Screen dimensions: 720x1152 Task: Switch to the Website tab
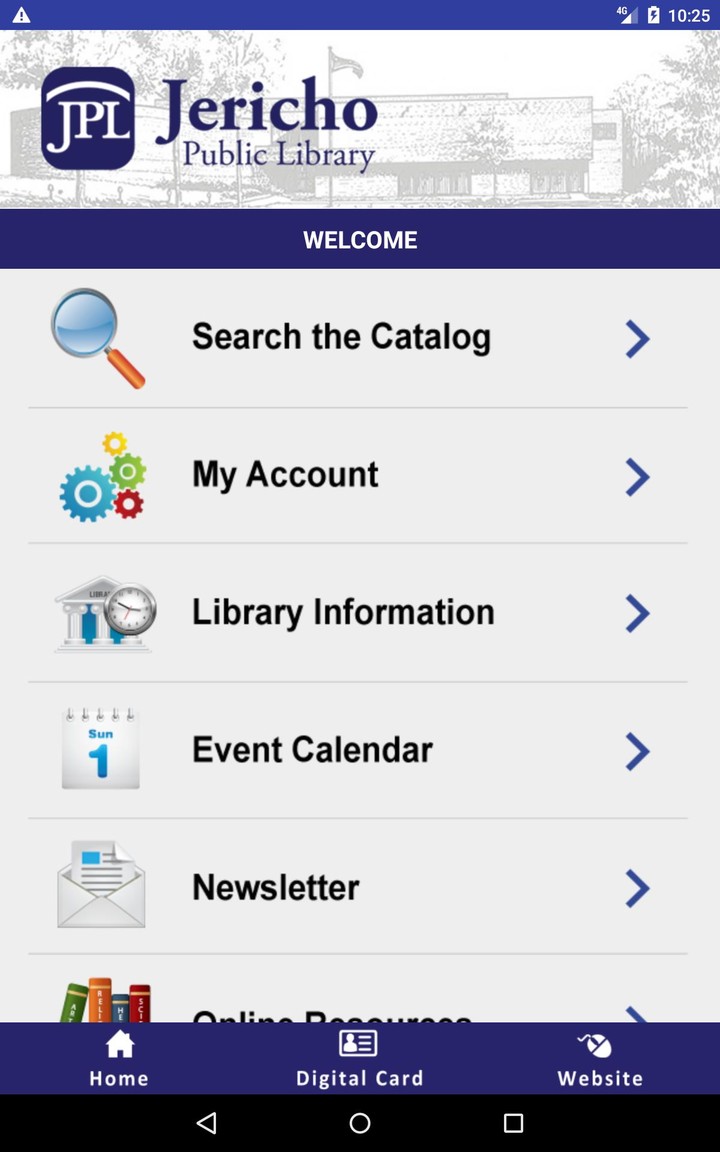(600, 1058)
